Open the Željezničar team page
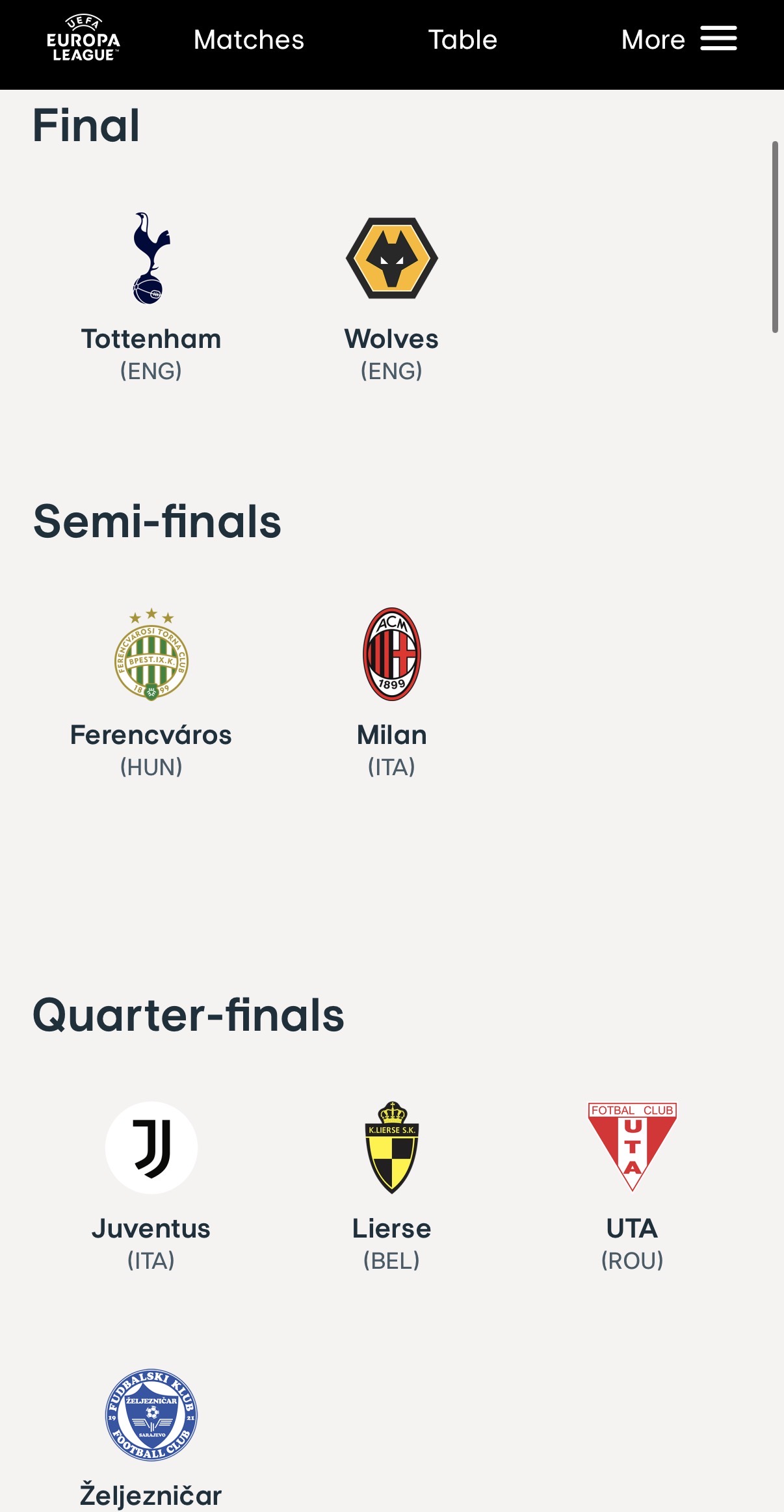Viewport: 784px width, 1512px height. [x=151, y=1437]
